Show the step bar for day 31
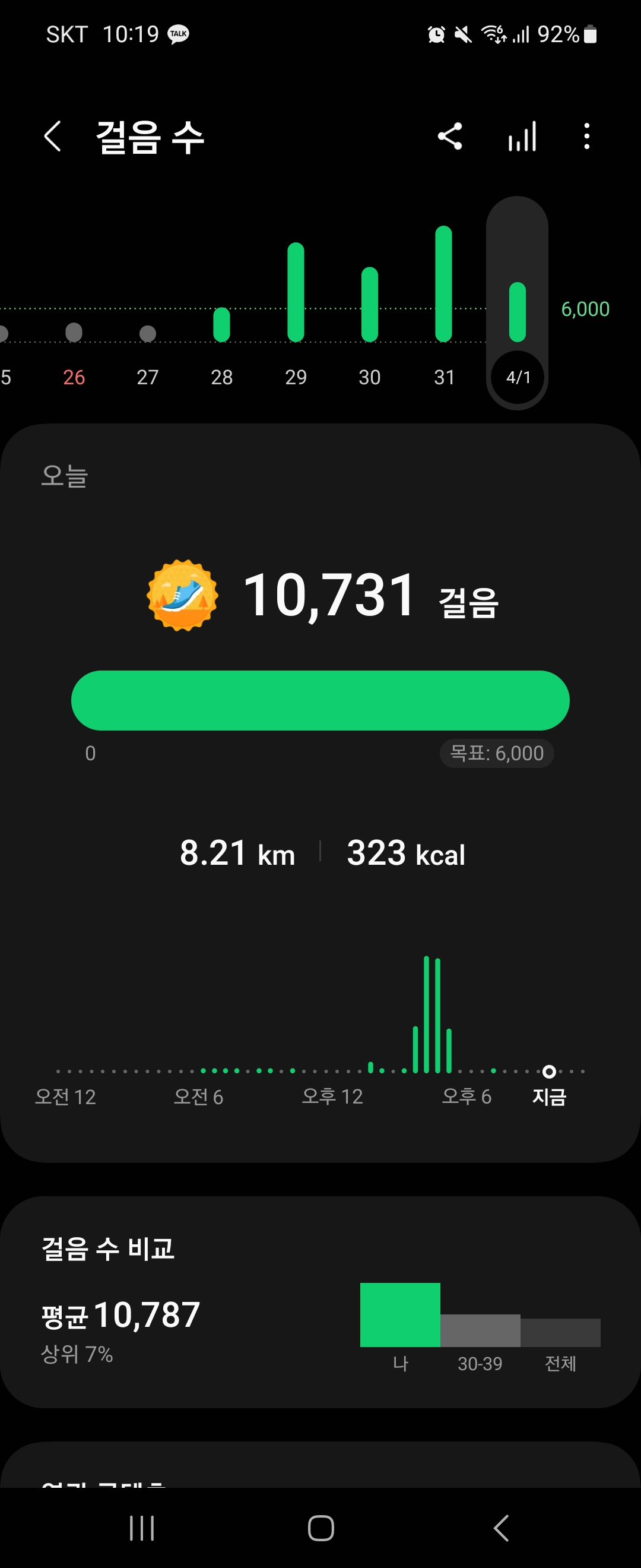Image resolution: width=641 pixels, height=1568 pixels. point(444,284)
